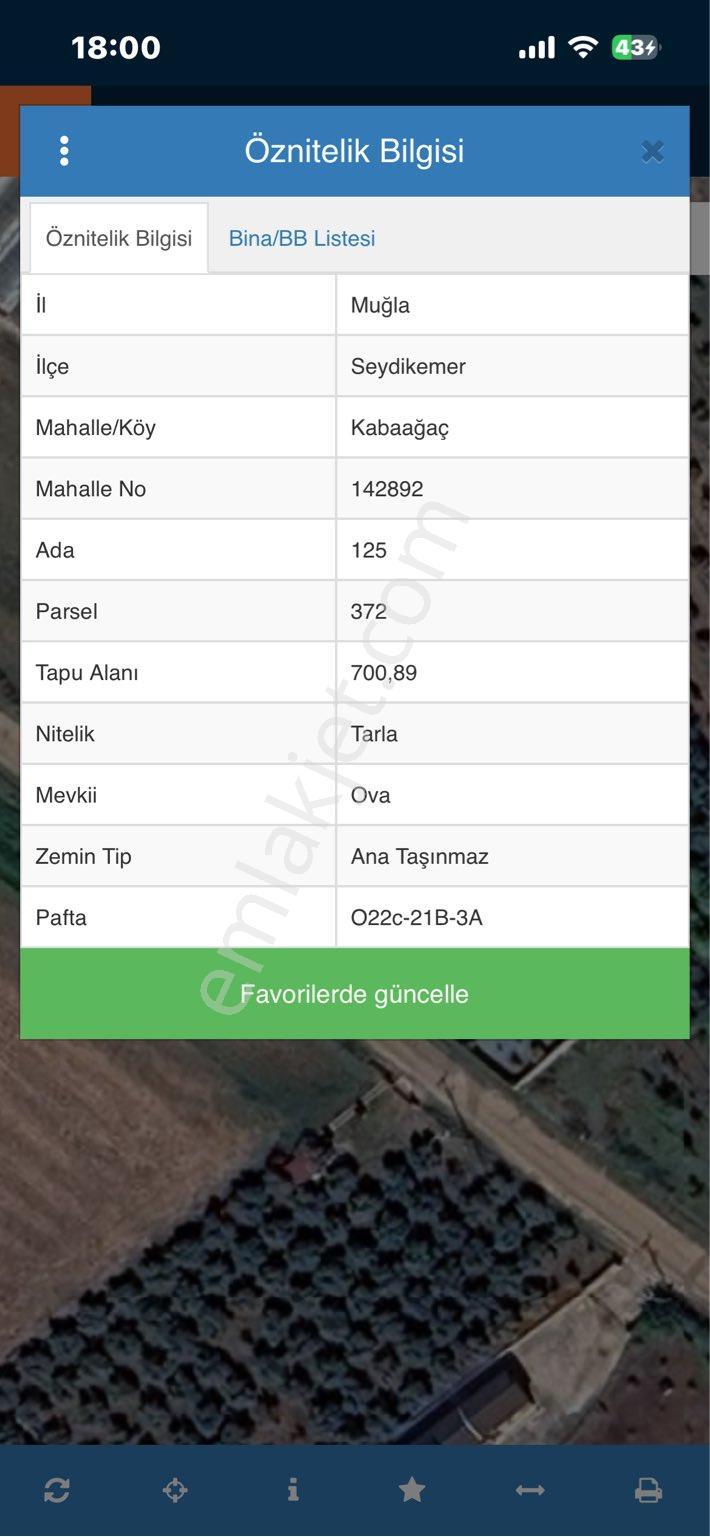This screenshot has width=710, height=1537.
Task: Close the Öznitelik Bilgisi dialog
Action: pos(652,151)
